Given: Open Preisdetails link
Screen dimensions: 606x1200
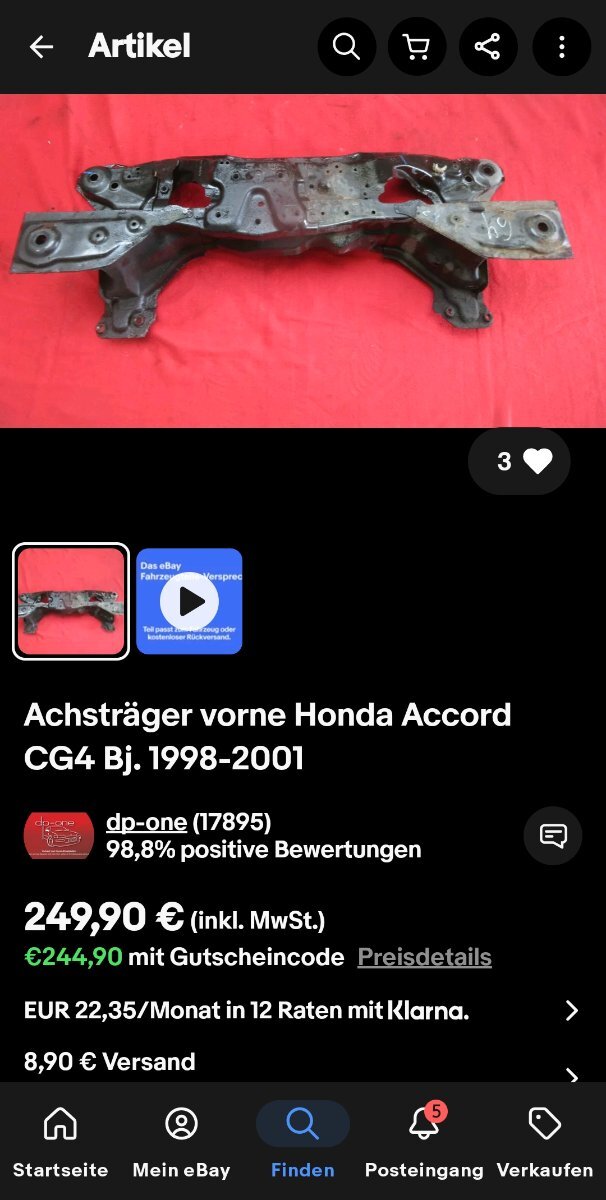Looking at the screenshot, I should 425,957.
